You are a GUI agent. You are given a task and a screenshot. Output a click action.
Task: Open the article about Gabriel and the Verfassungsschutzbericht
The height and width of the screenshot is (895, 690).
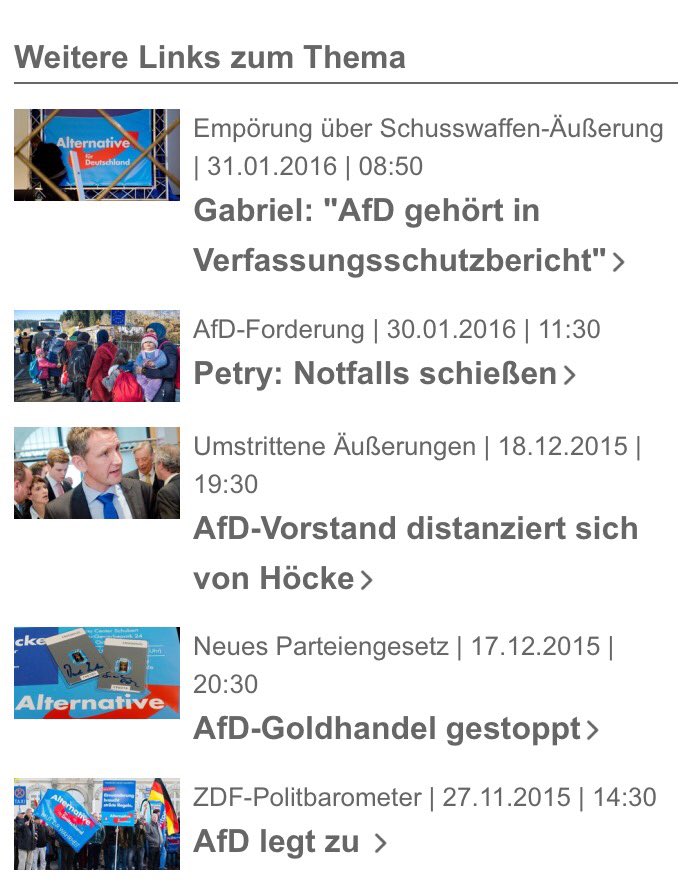(x=409, y=235)
